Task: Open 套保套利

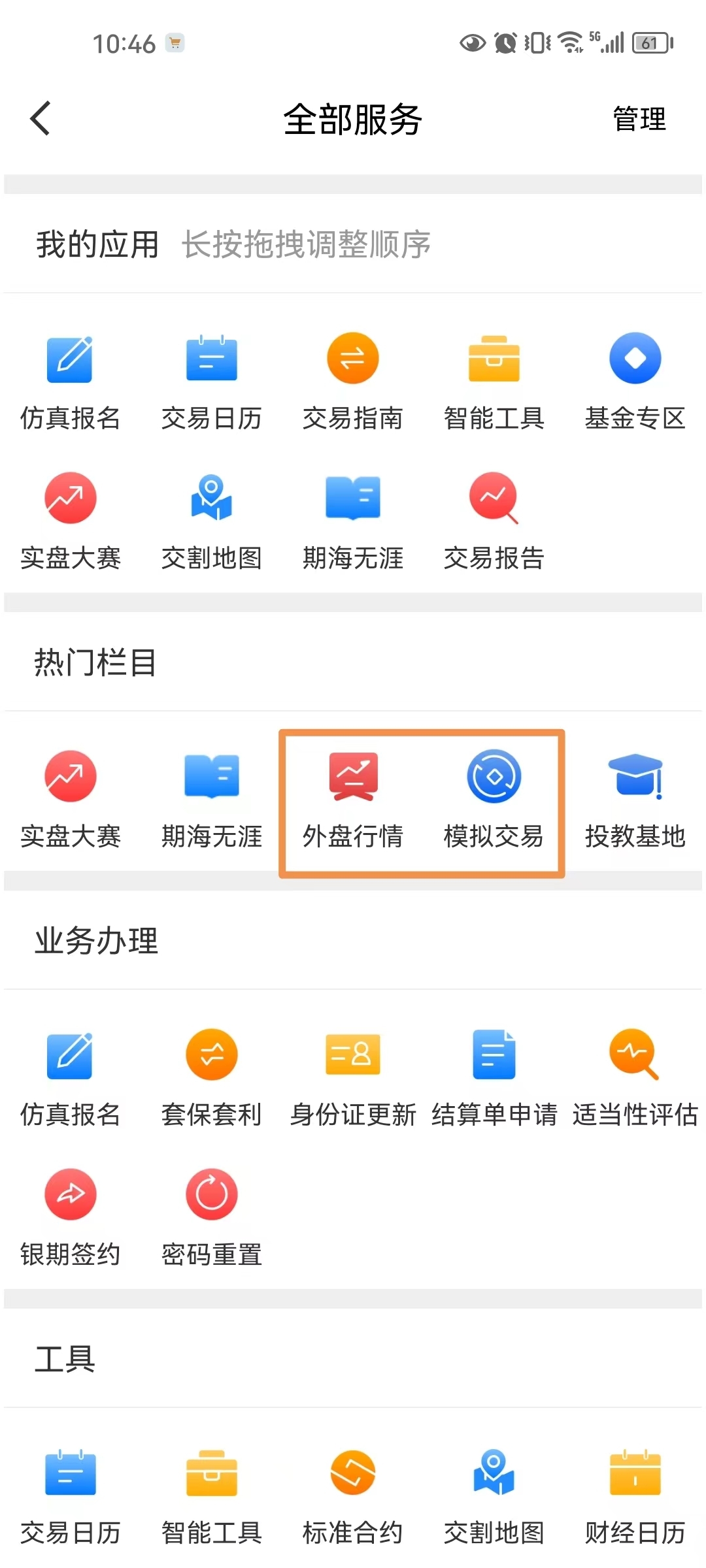Action: 212,1078
